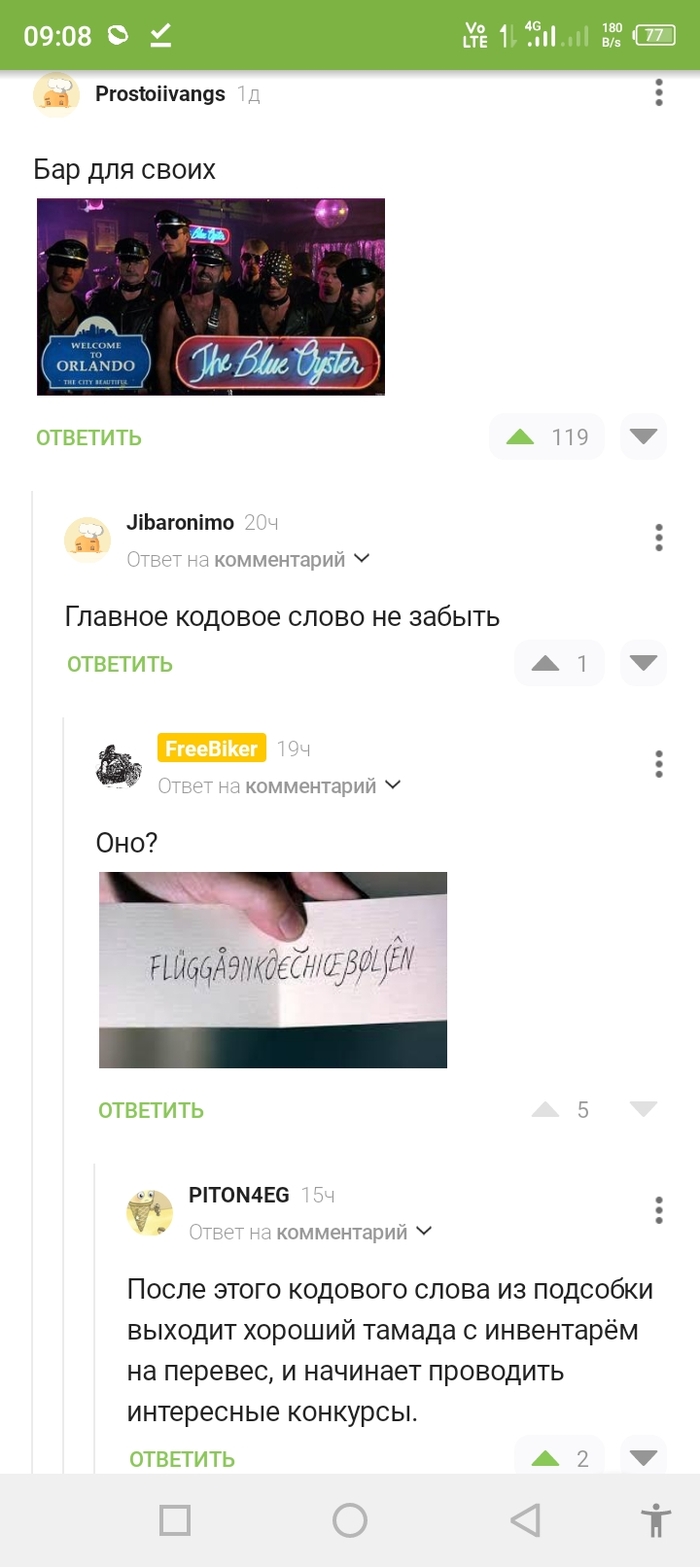Upvote Jibaronimo's comment
The image size is (700, 1567).
pyautogui.click(x=545, y=663)
